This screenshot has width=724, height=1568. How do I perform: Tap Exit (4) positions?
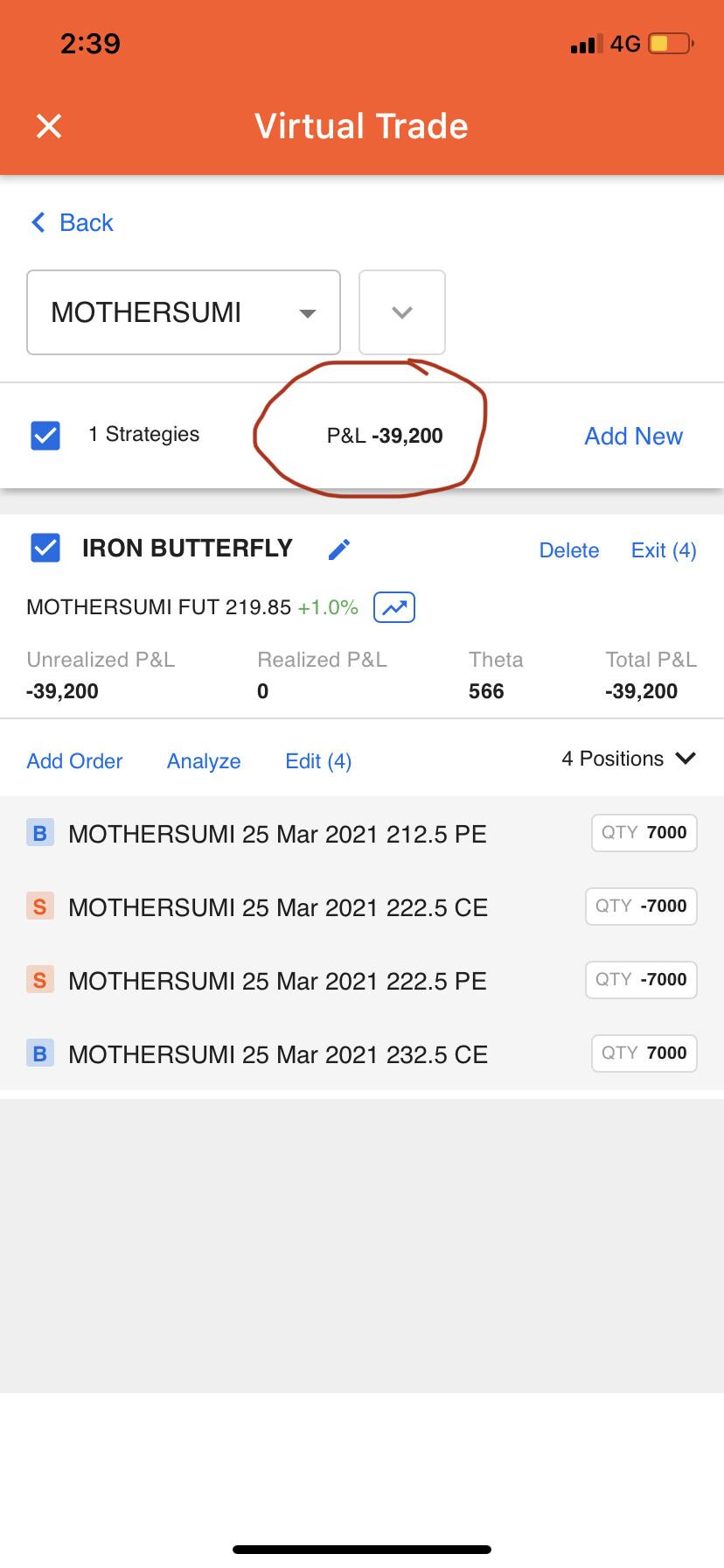(x=664, y=550)
